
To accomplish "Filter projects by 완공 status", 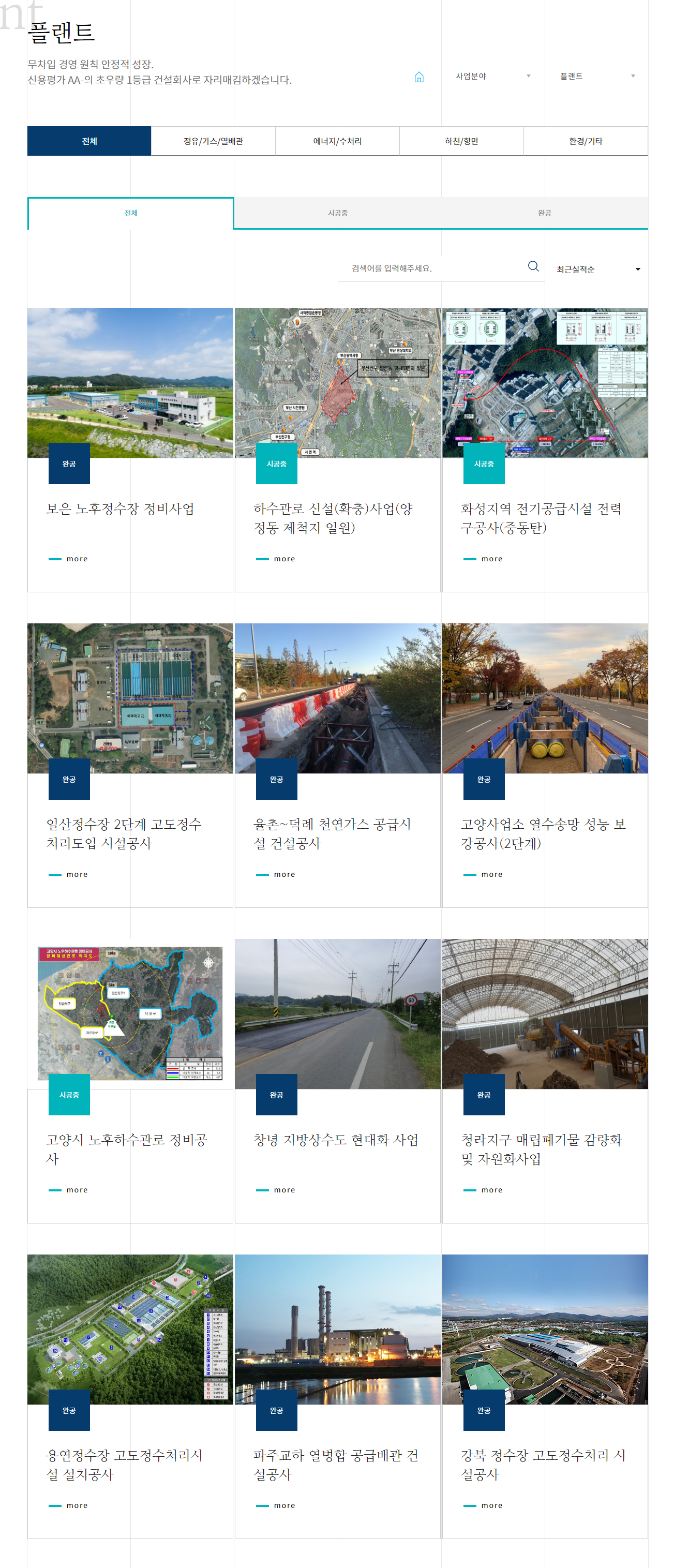I will 544,213.
